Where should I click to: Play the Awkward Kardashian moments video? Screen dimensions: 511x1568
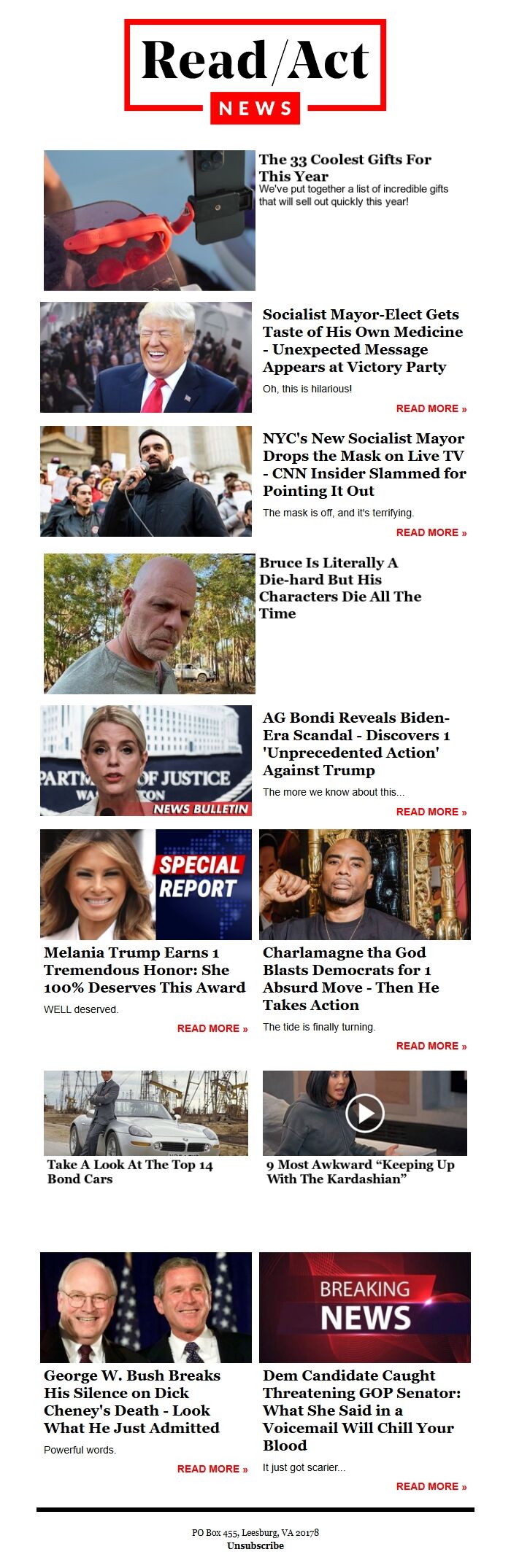(x=364, y=1113)
